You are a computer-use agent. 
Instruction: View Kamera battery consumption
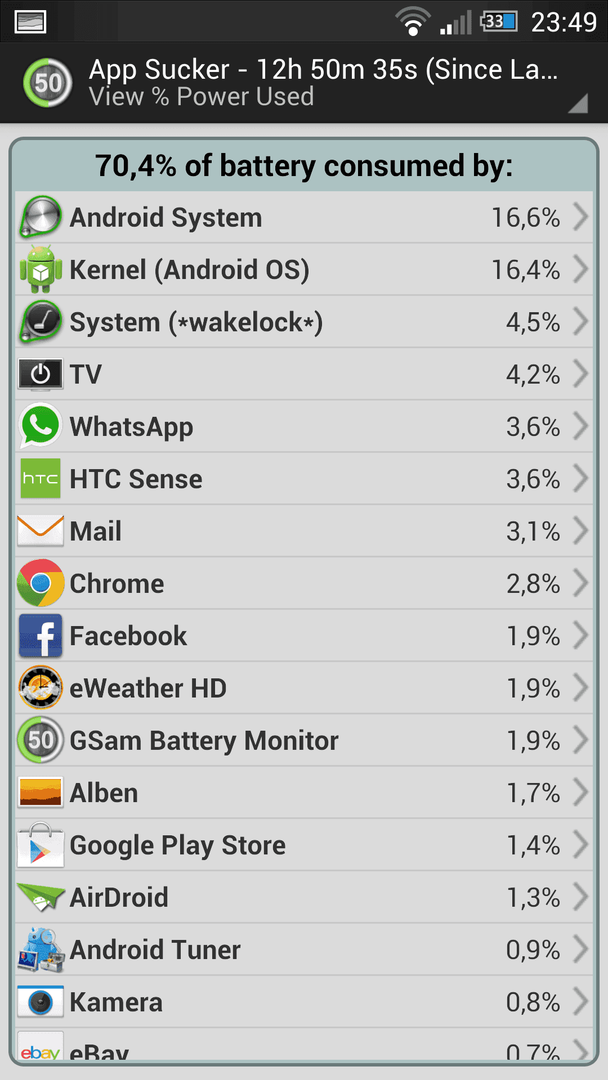(304, 1002)
